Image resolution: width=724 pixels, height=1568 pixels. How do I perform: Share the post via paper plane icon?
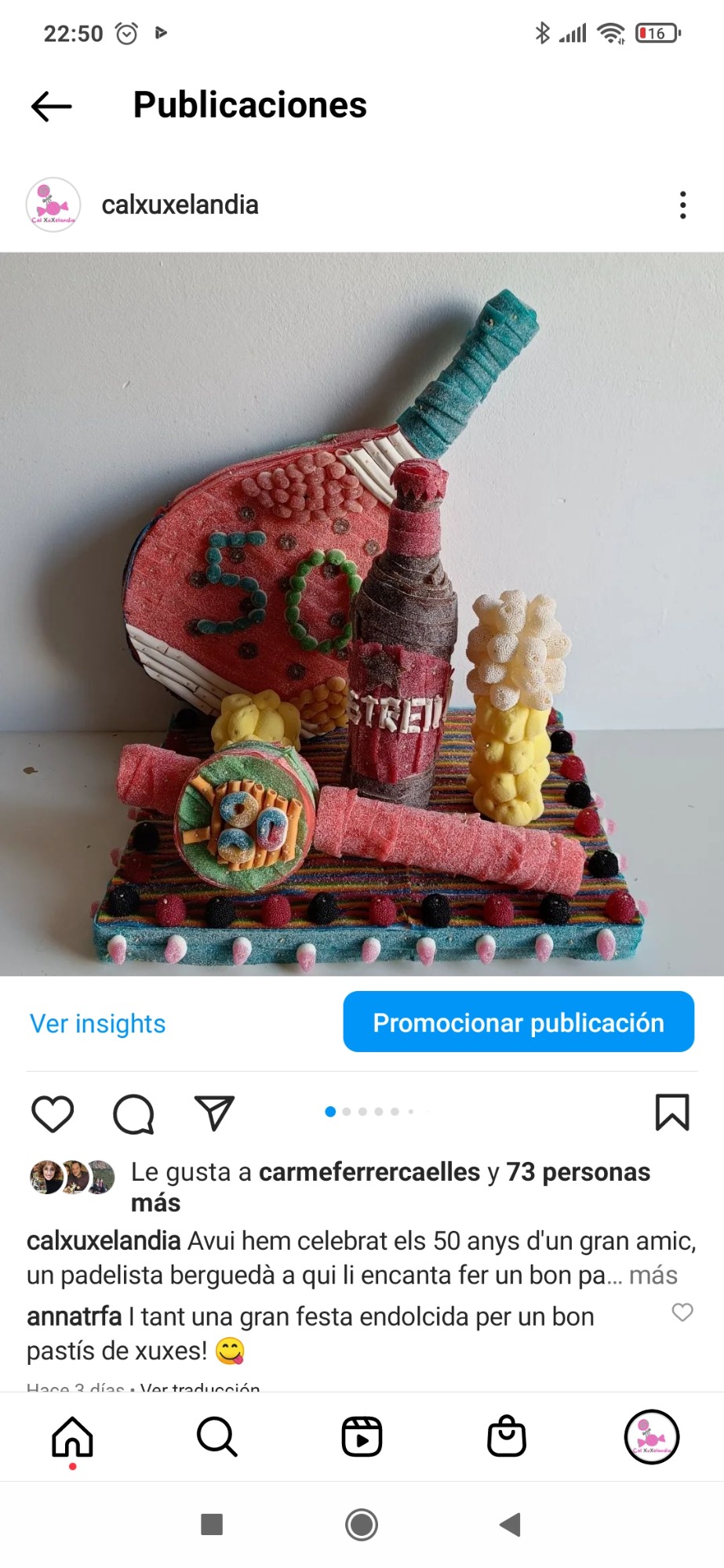(x=214, y=1112)
